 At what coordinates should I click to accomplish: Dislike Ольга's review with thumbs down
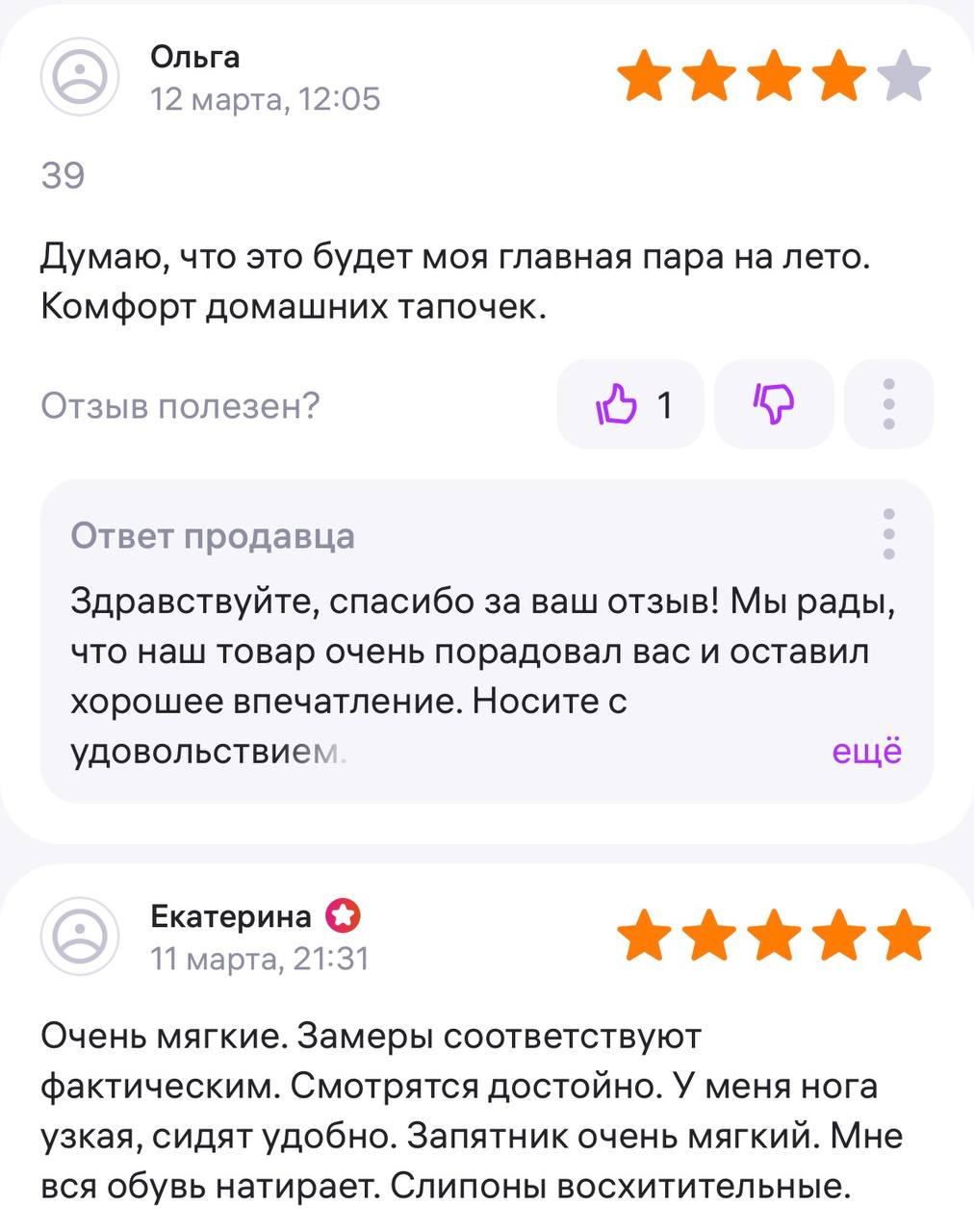(x=774, y=404)
